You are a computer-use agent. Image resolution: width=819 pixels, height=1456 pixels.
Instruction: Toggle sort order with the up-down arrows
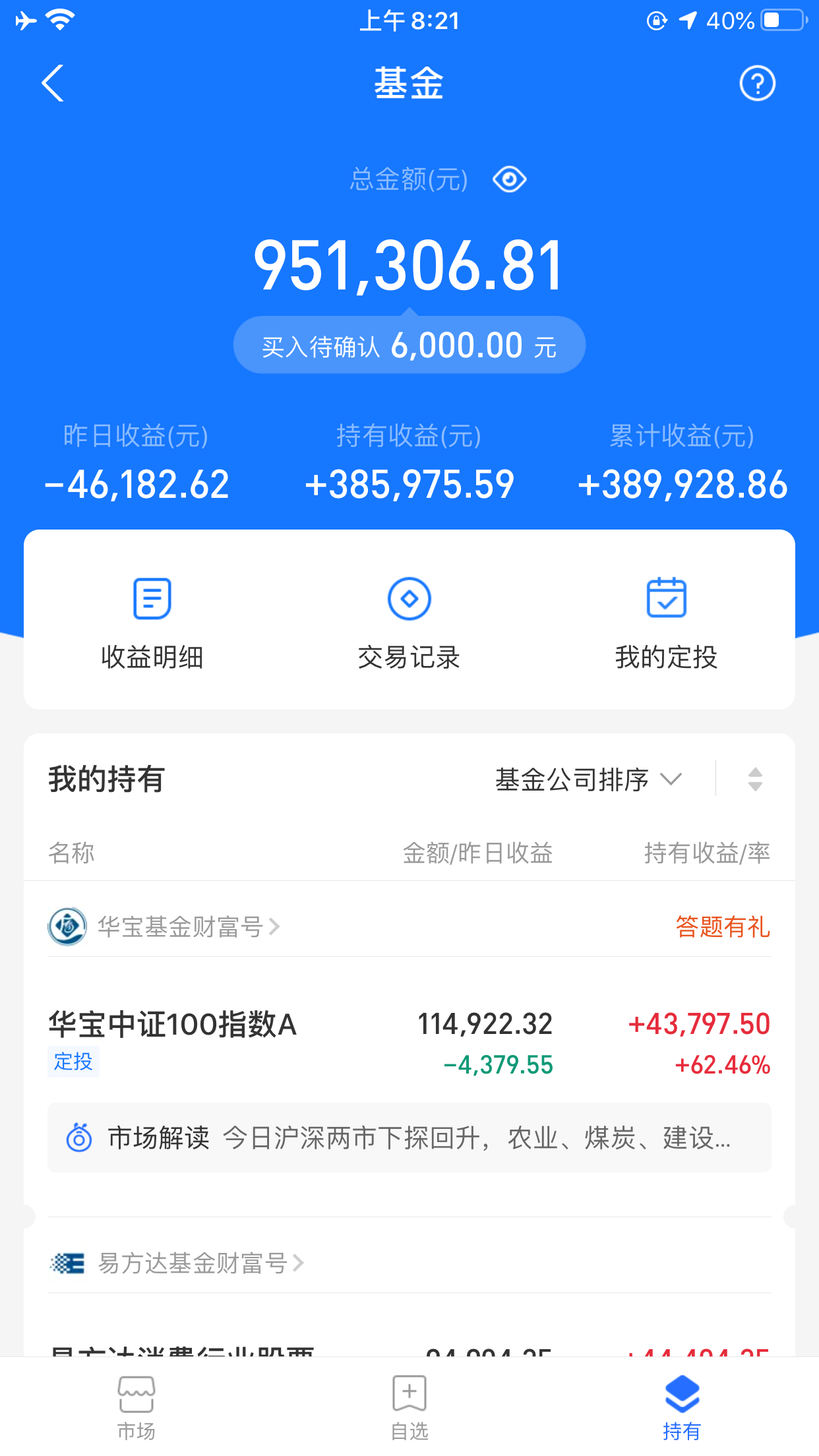click(x=755, y=779)
